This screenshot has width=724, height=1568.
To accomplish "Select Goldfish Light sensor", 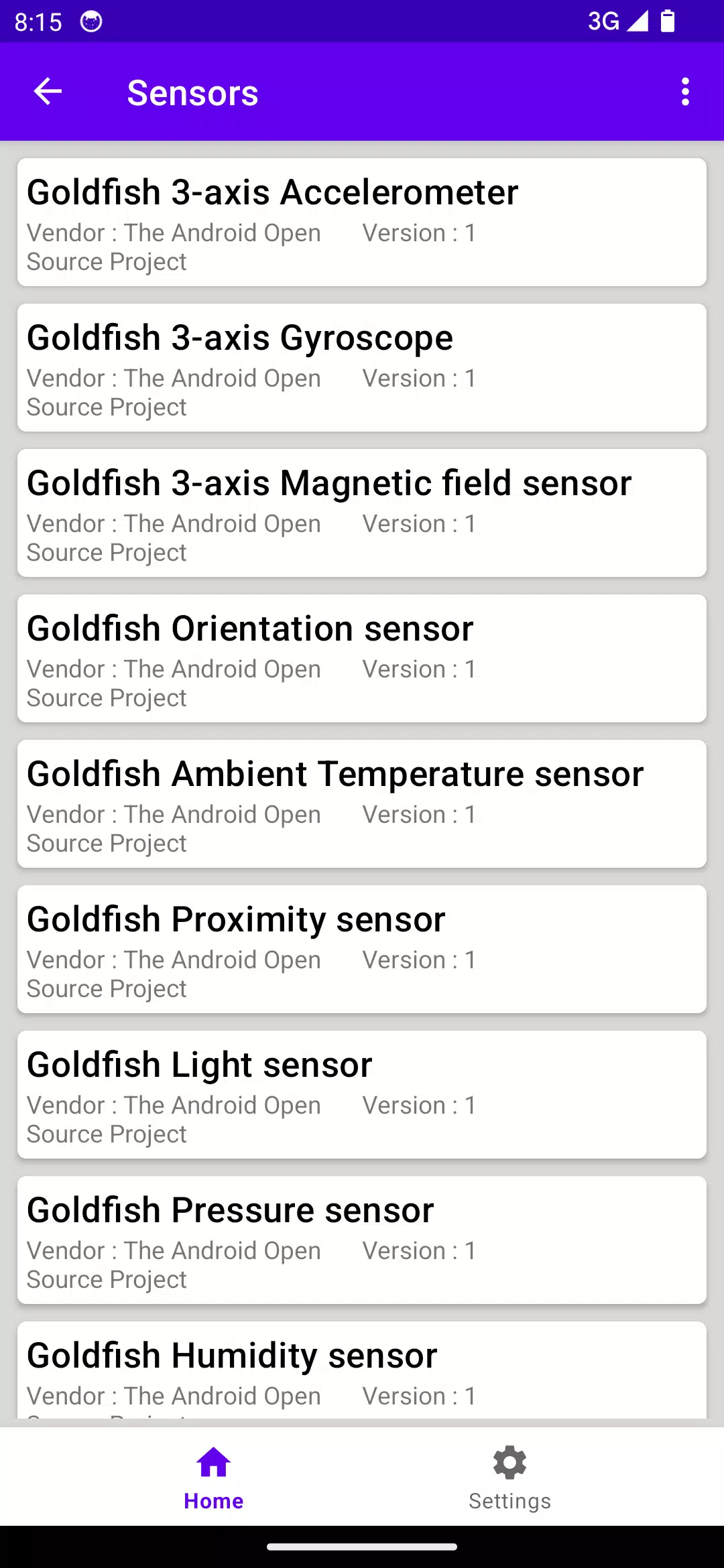I will coord(362,1095).
